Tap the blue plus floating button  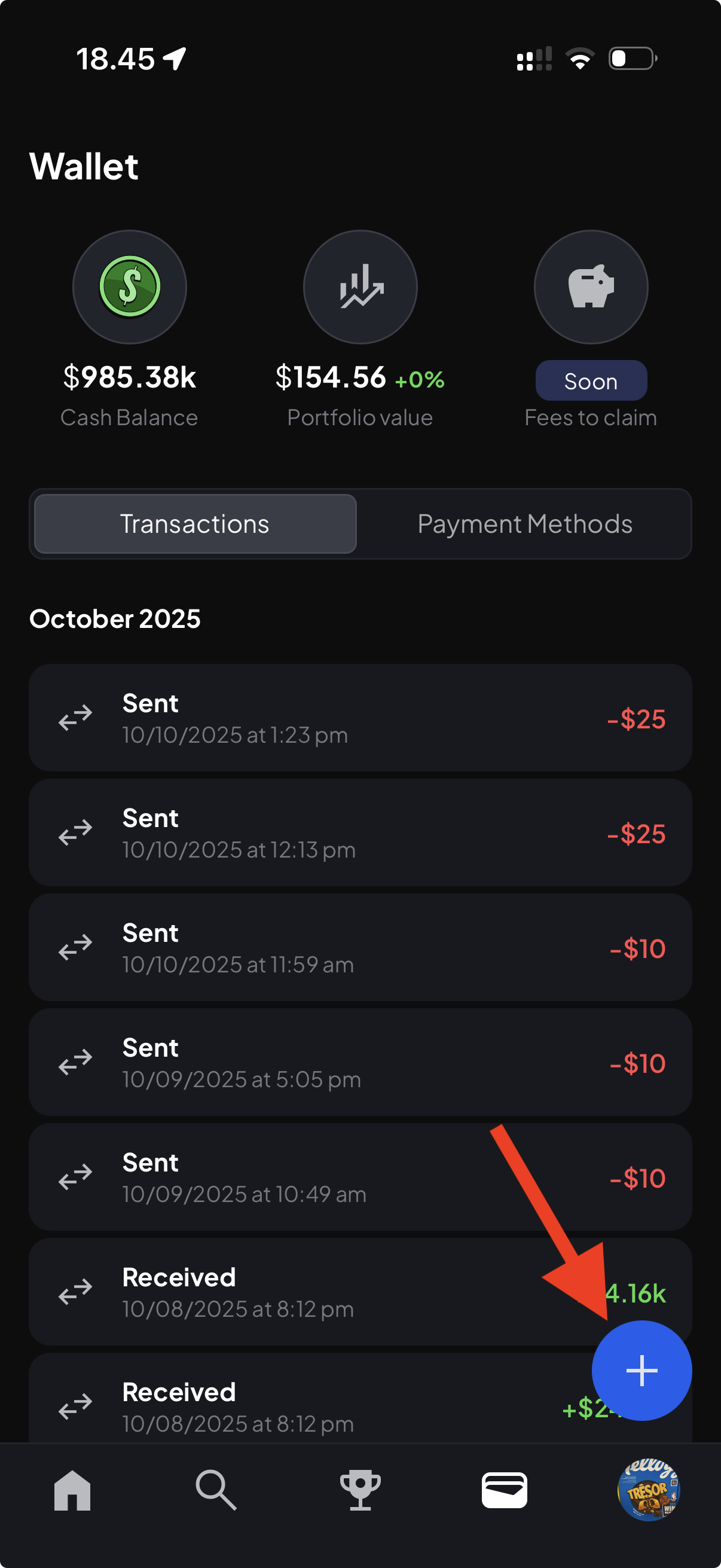click(641, 1370)
